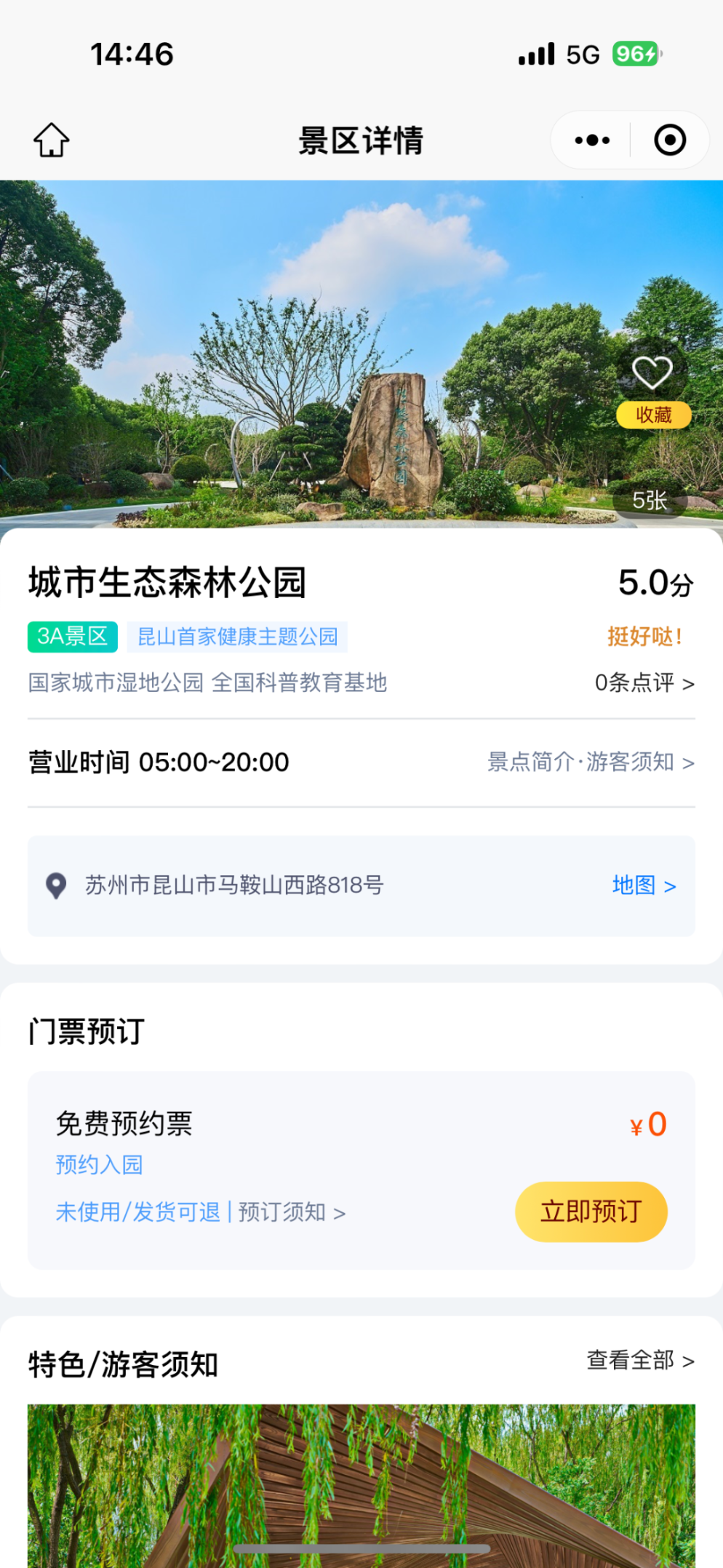Screen dimensions: 723x1568
Task: Select 查看全部 under 特色/游客须知
Action: 640,1360
